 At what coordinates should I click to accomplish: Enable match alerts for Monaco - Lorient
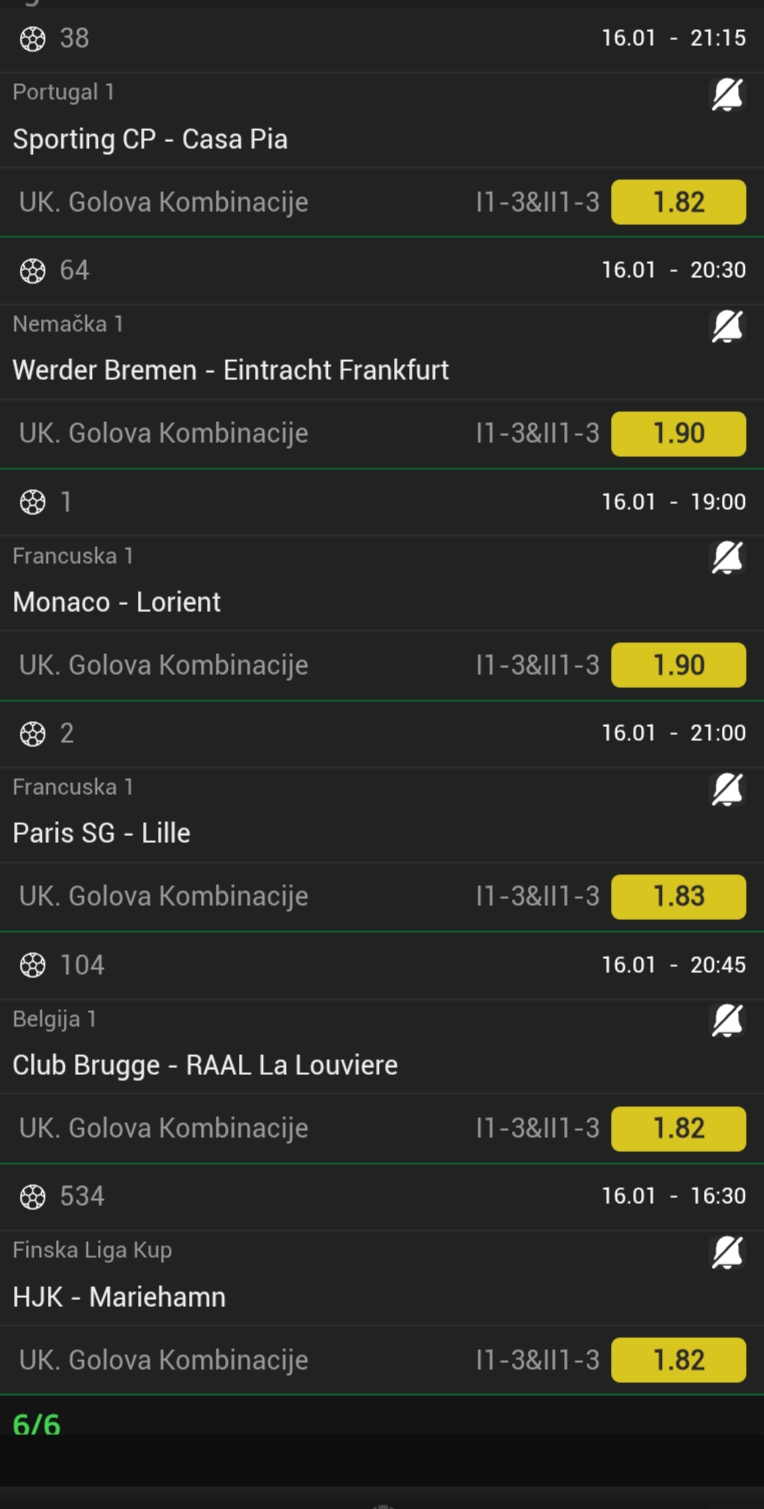point(727,558)
